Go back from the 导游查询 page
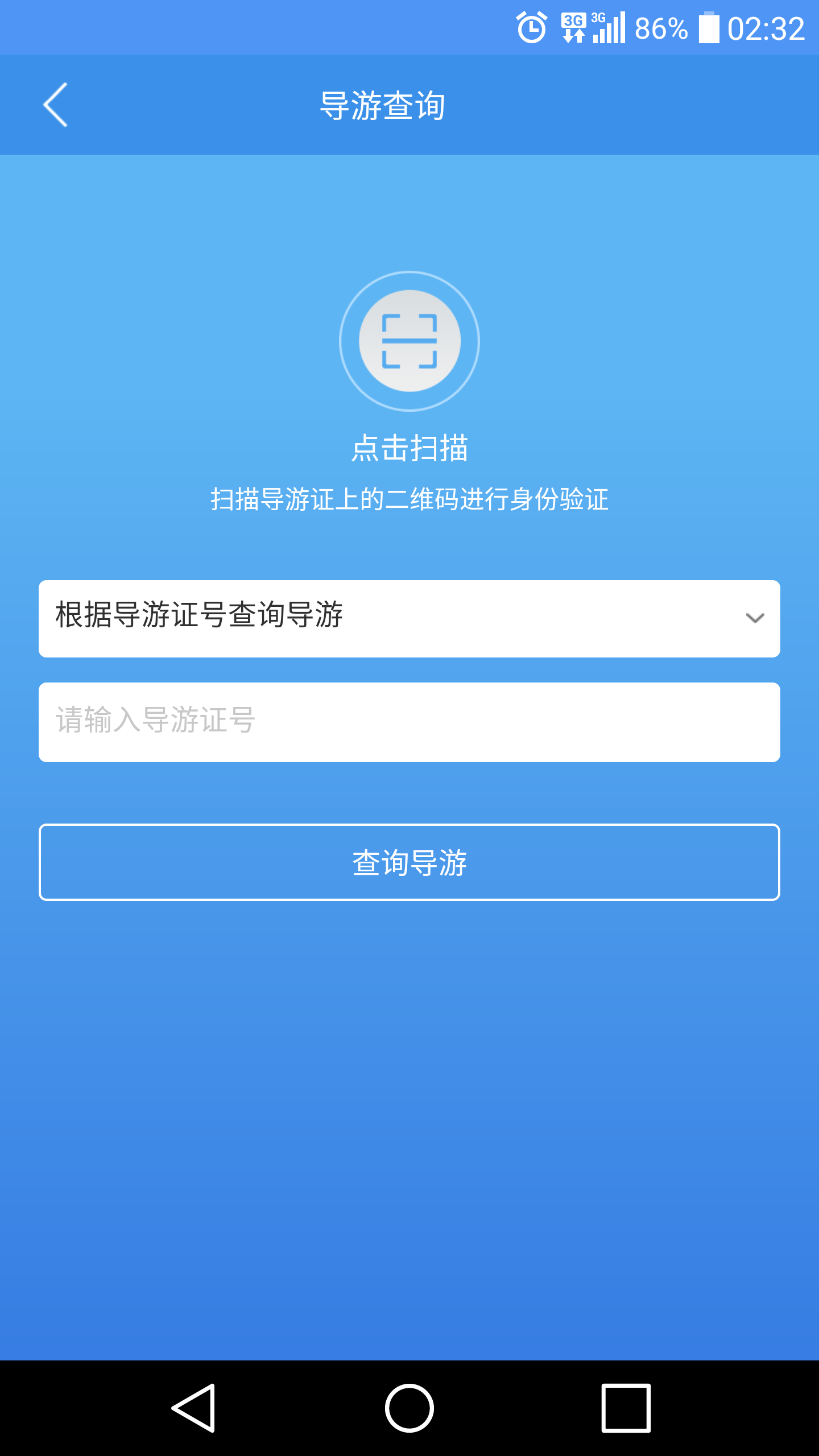This screenshot has width=819, height=1456. point(56,105)
